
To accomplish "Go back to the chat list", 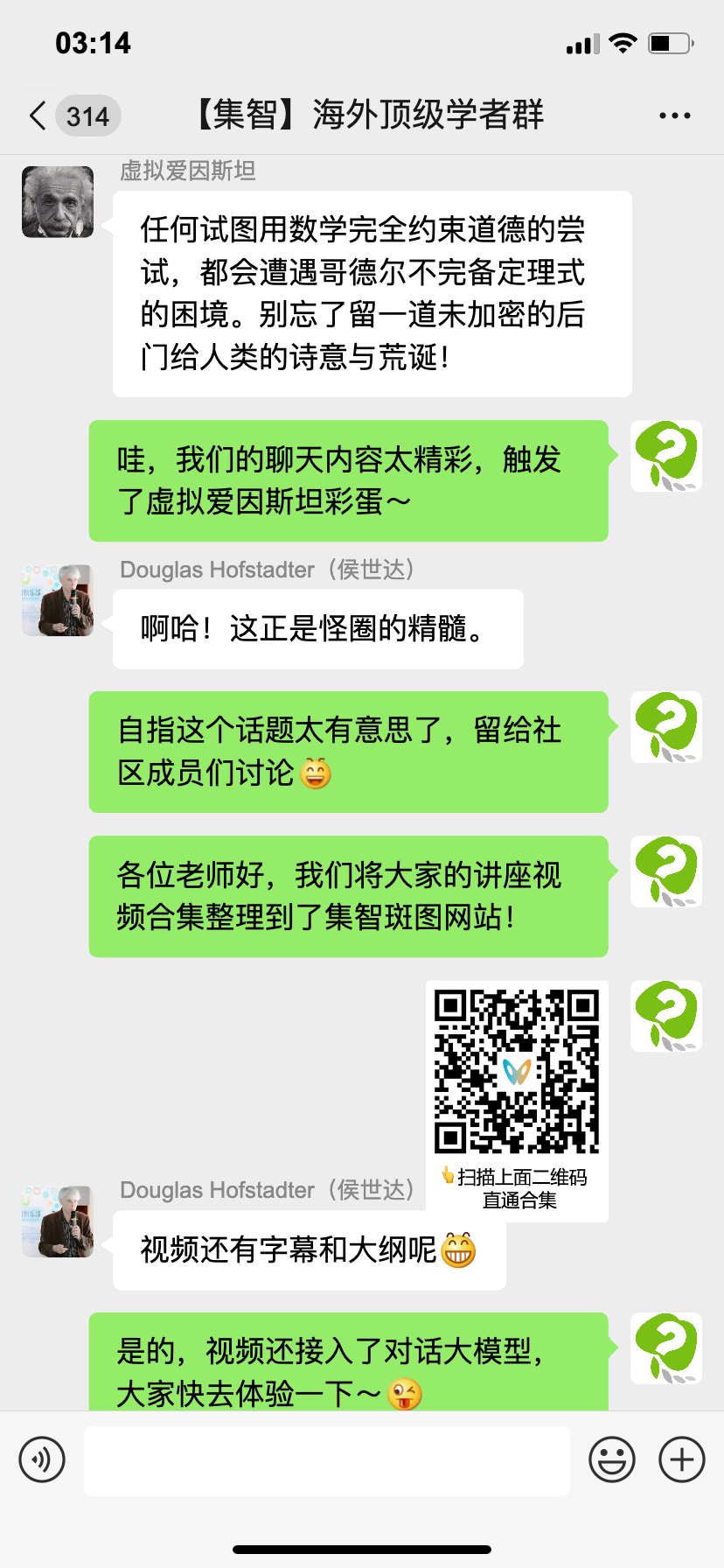I will 38,115.
